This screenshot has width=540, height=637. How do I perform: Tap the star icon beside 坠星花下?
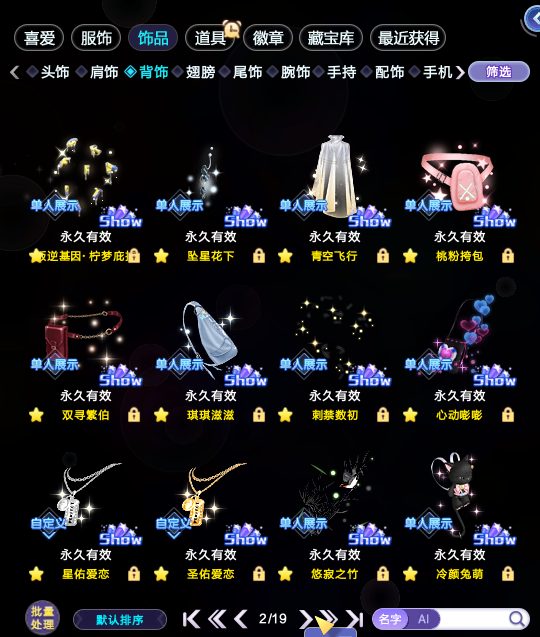click(161, 256)
